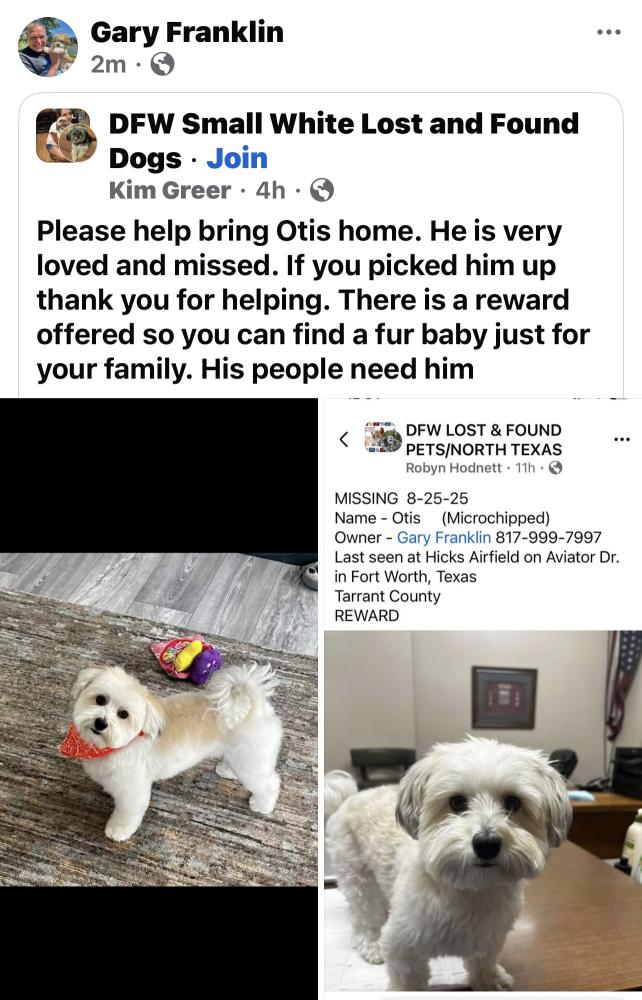The image size is (642, 1000).
Task: Join the DFW Small White Lost and Found Dogs group
Action: point(237,158)
